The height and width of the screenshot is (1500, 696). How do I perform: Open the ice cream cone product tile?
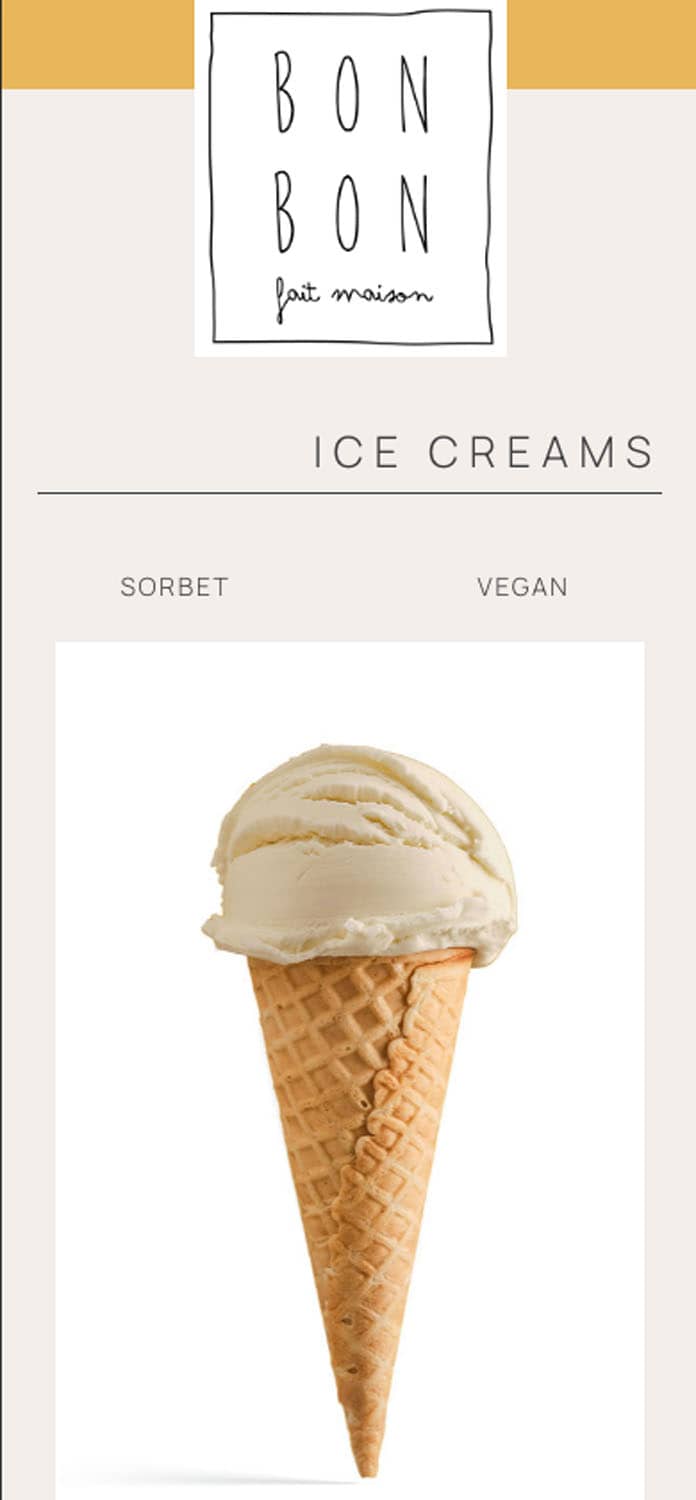point(350,1070)
